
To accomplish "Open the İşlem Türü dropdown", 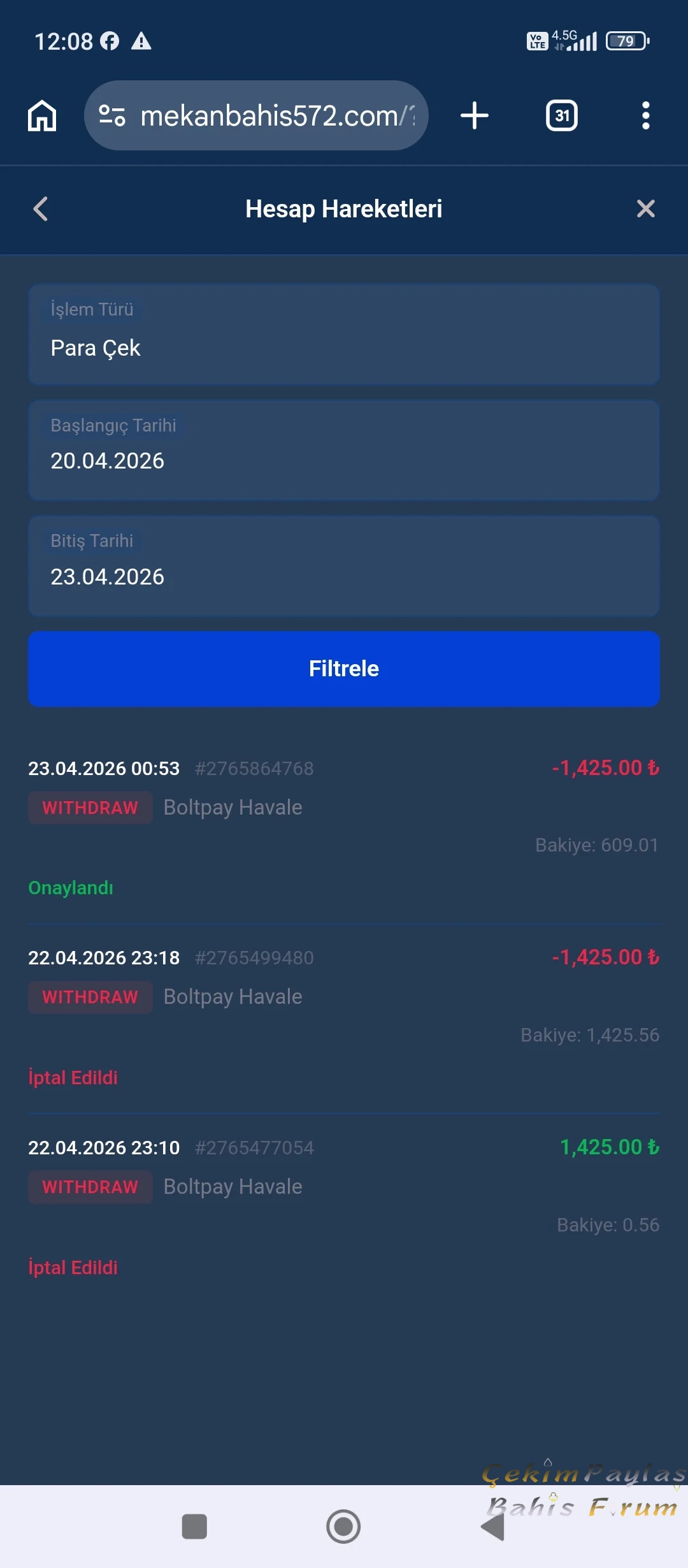I will click(344, 334).
